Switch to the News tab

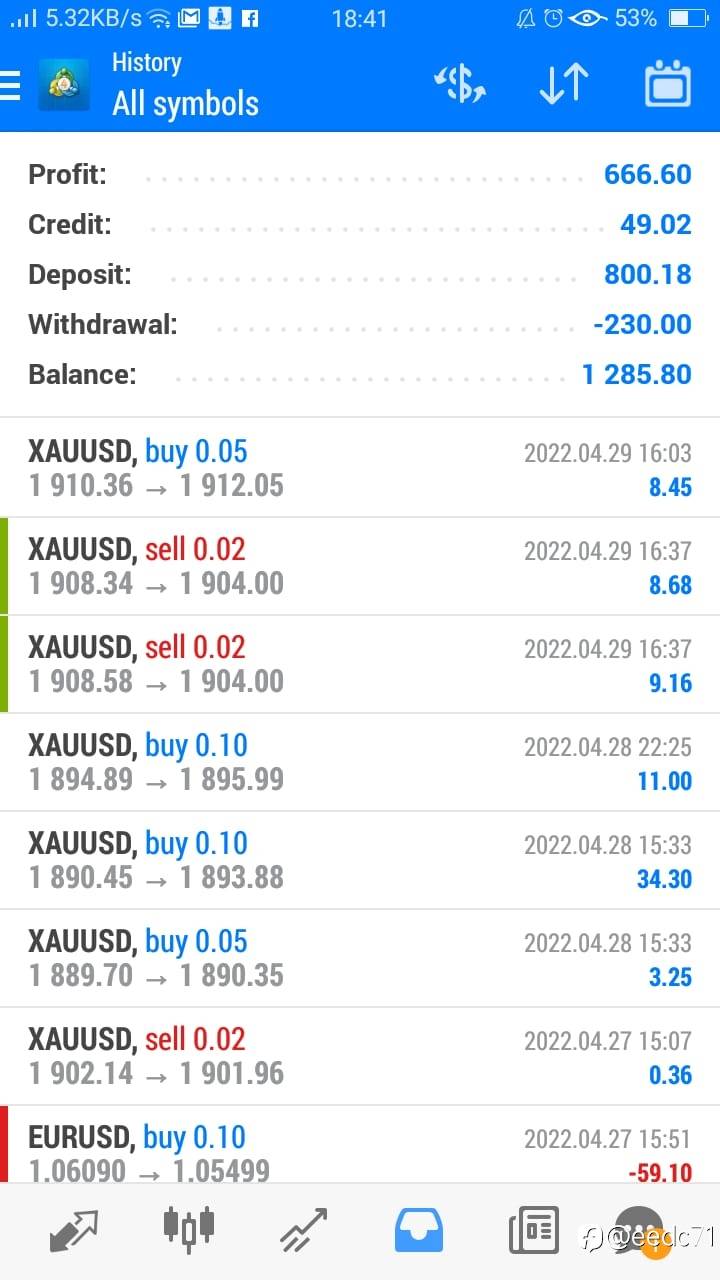tap(534, 1231)
